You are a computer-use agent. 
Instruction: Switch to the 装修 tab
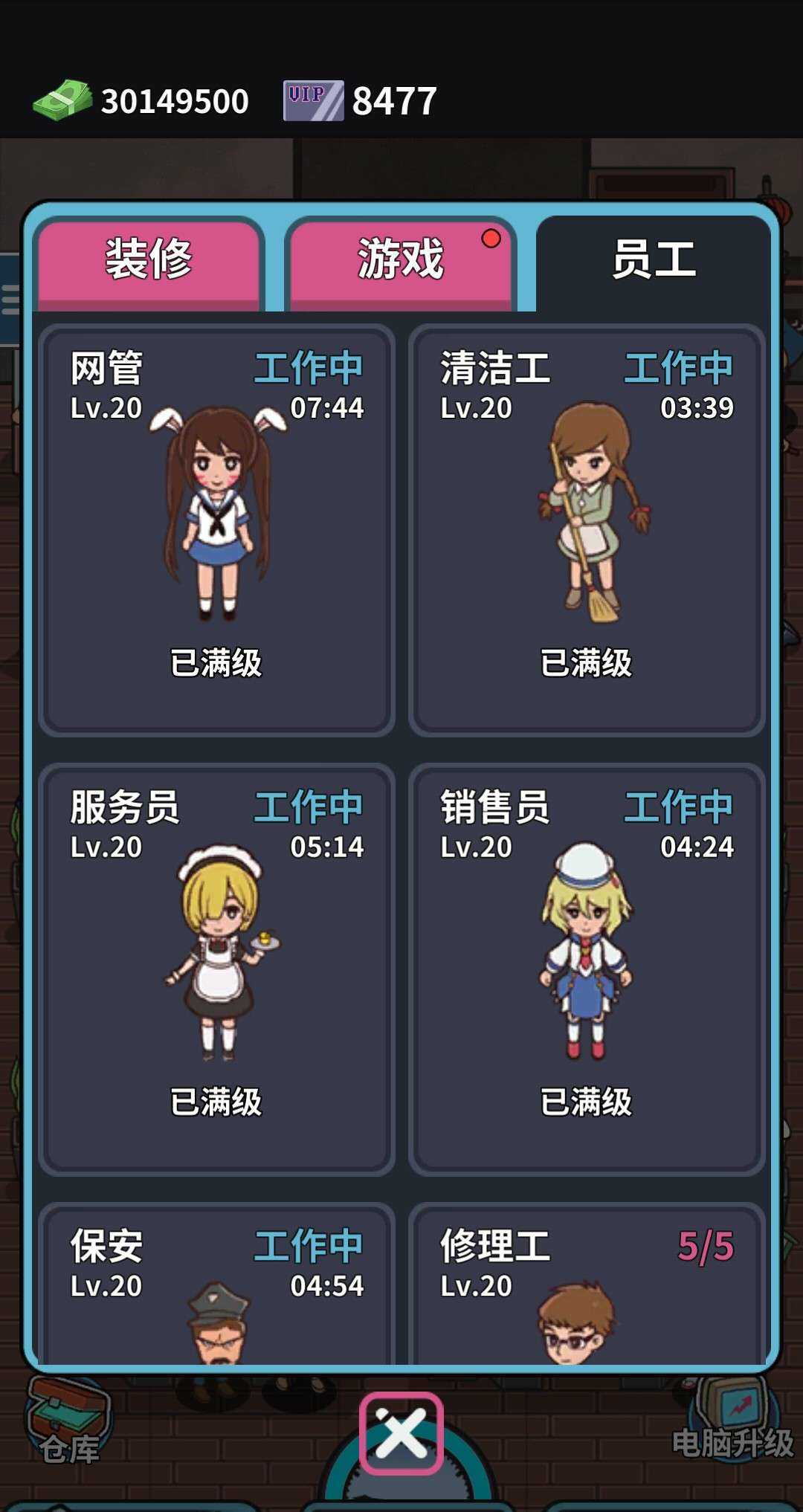pos(149,260)
